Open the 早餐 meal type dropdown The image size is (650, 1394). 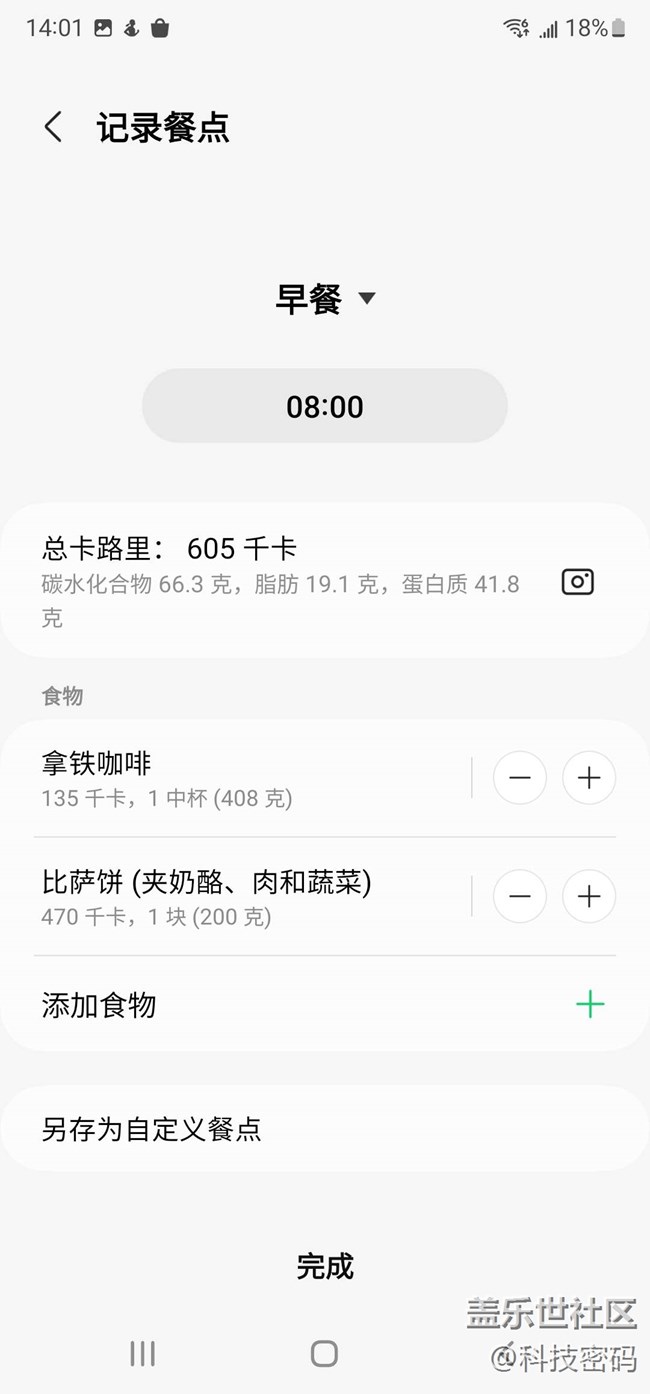tap(325, 299)
